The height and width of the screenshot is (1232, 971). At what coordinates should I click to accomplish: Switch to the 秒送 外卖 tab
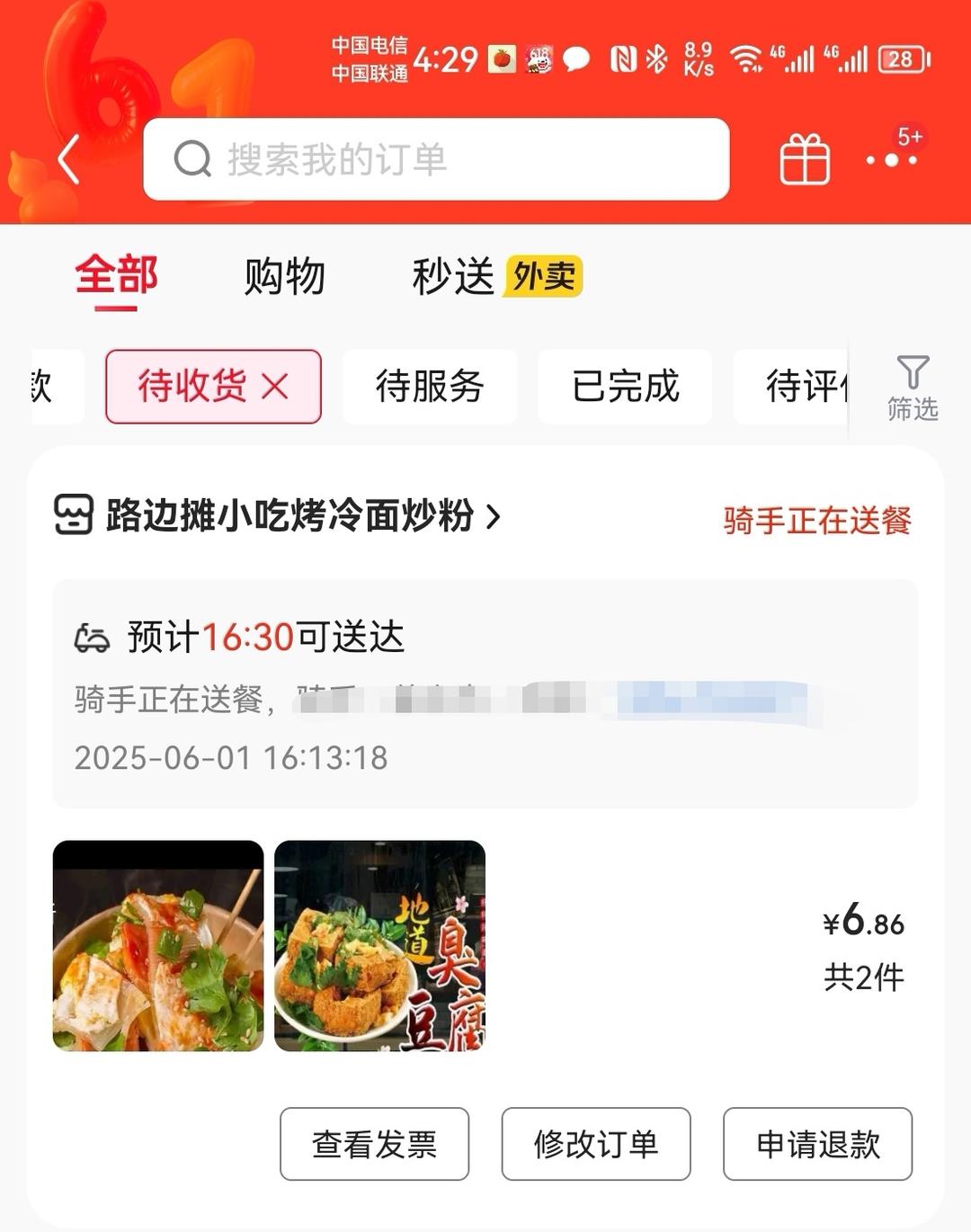coord(496,275)
